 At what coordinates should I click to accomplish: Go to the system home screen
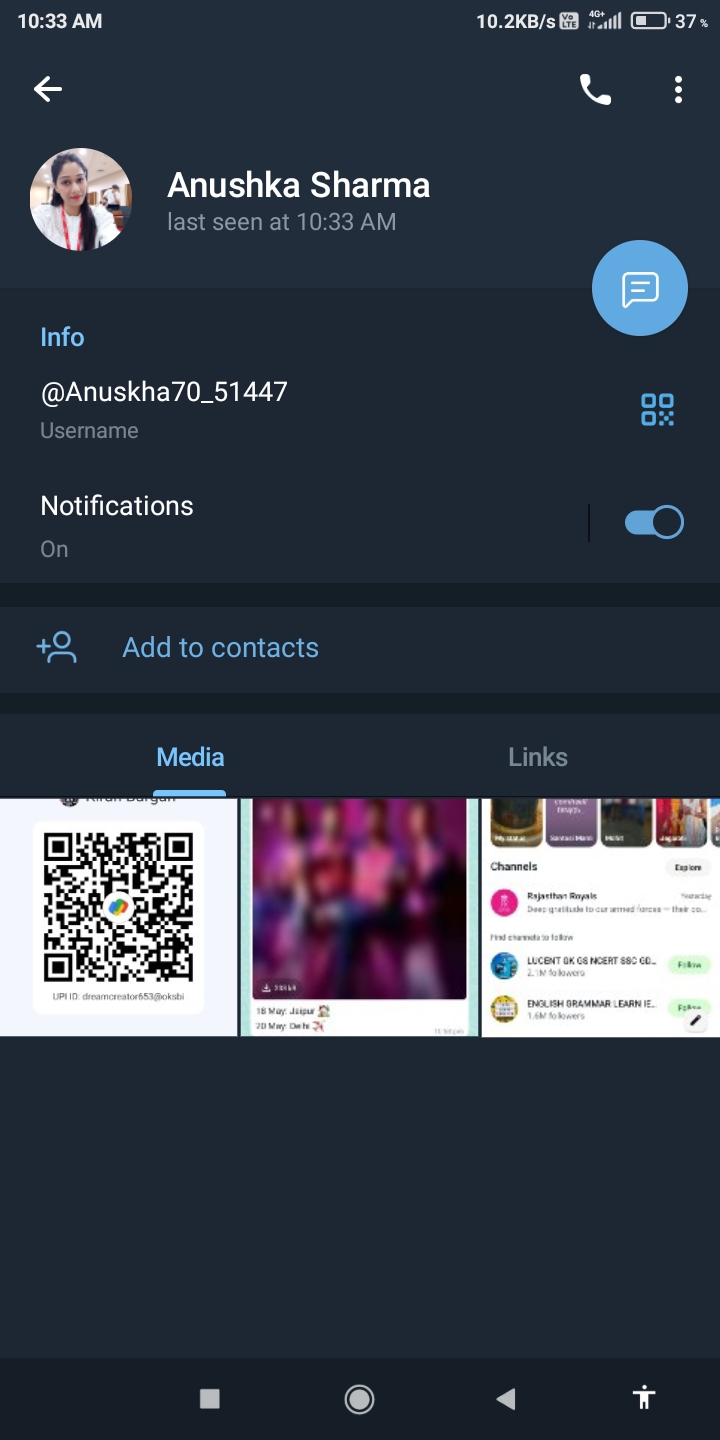359,1399
